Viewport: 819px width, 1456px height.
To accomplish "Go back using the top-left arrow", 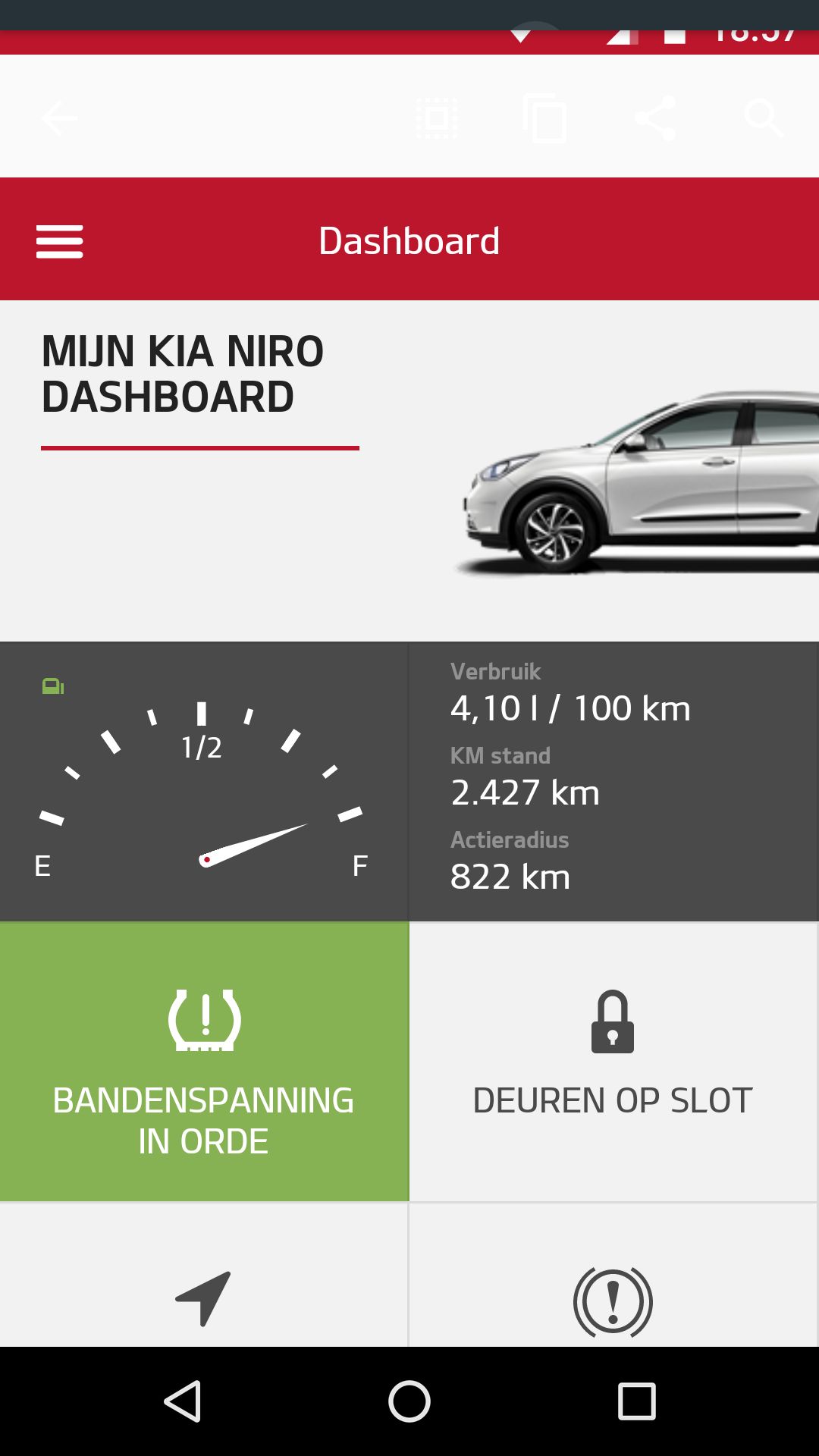I will tap(59, 118).
